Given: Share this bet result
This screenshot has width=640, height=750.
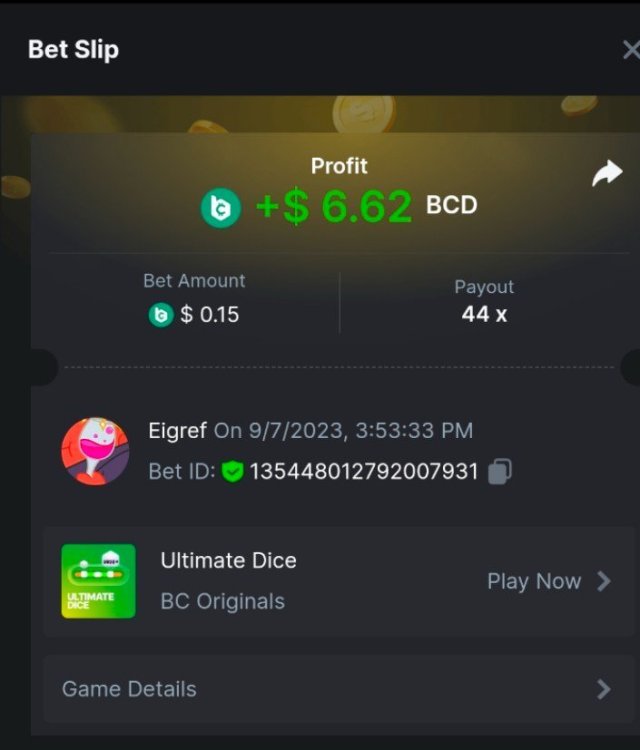Looking at the screenshot, I should tap(606, 174).
